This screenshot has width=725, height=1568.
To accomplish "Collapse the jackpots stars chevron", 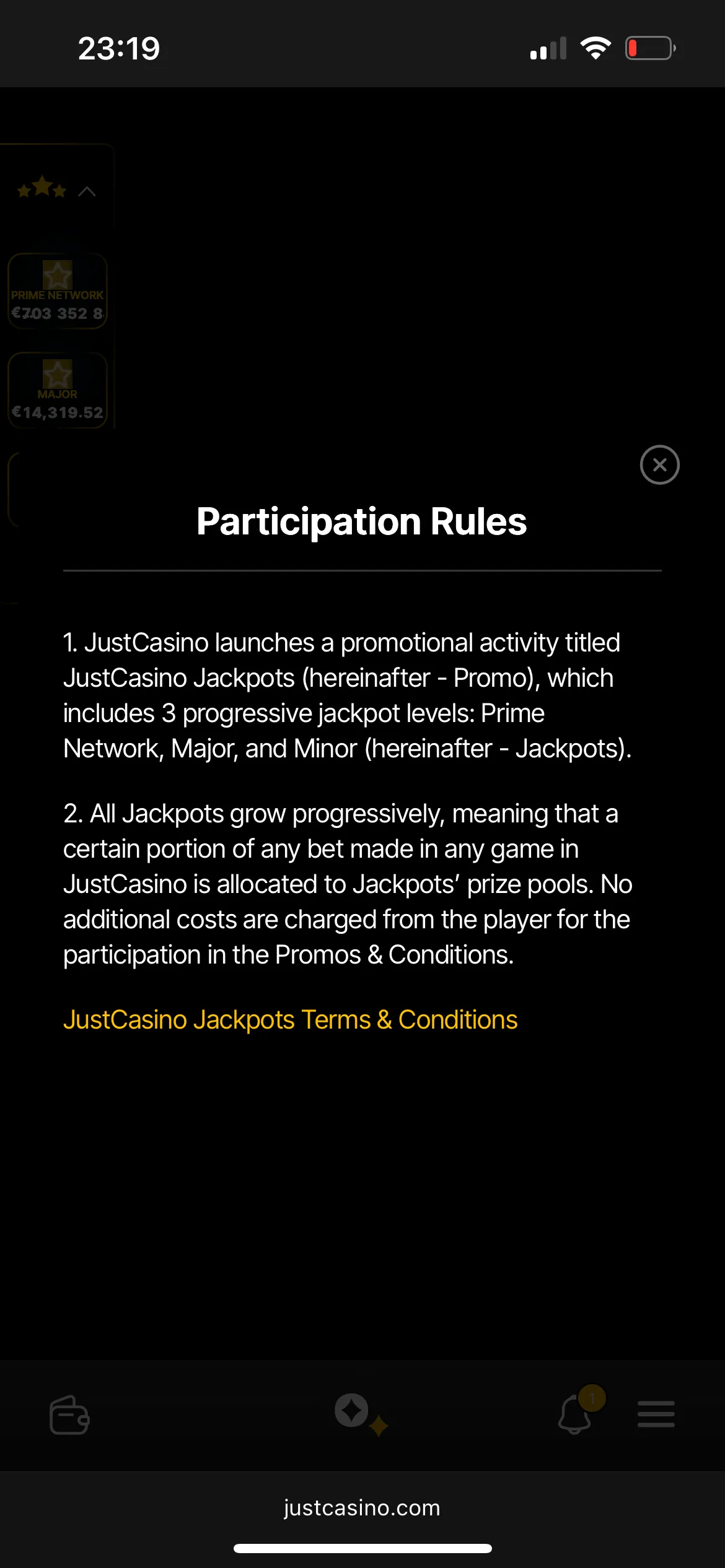I will coord(87,191).
